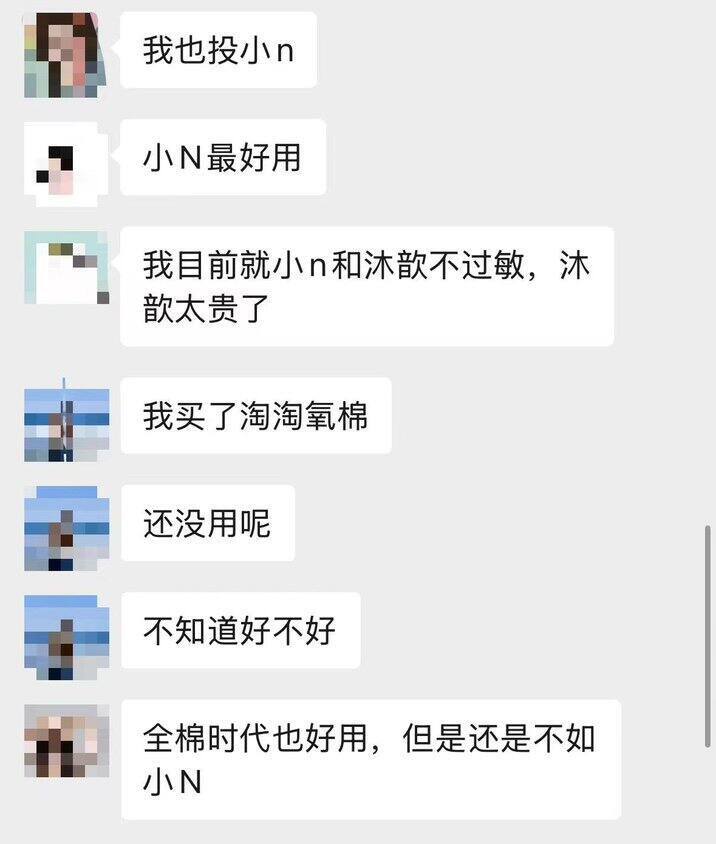
Task: Tap the avatar next to 我买了淘淘氧棉
Action: click(66, 418)
